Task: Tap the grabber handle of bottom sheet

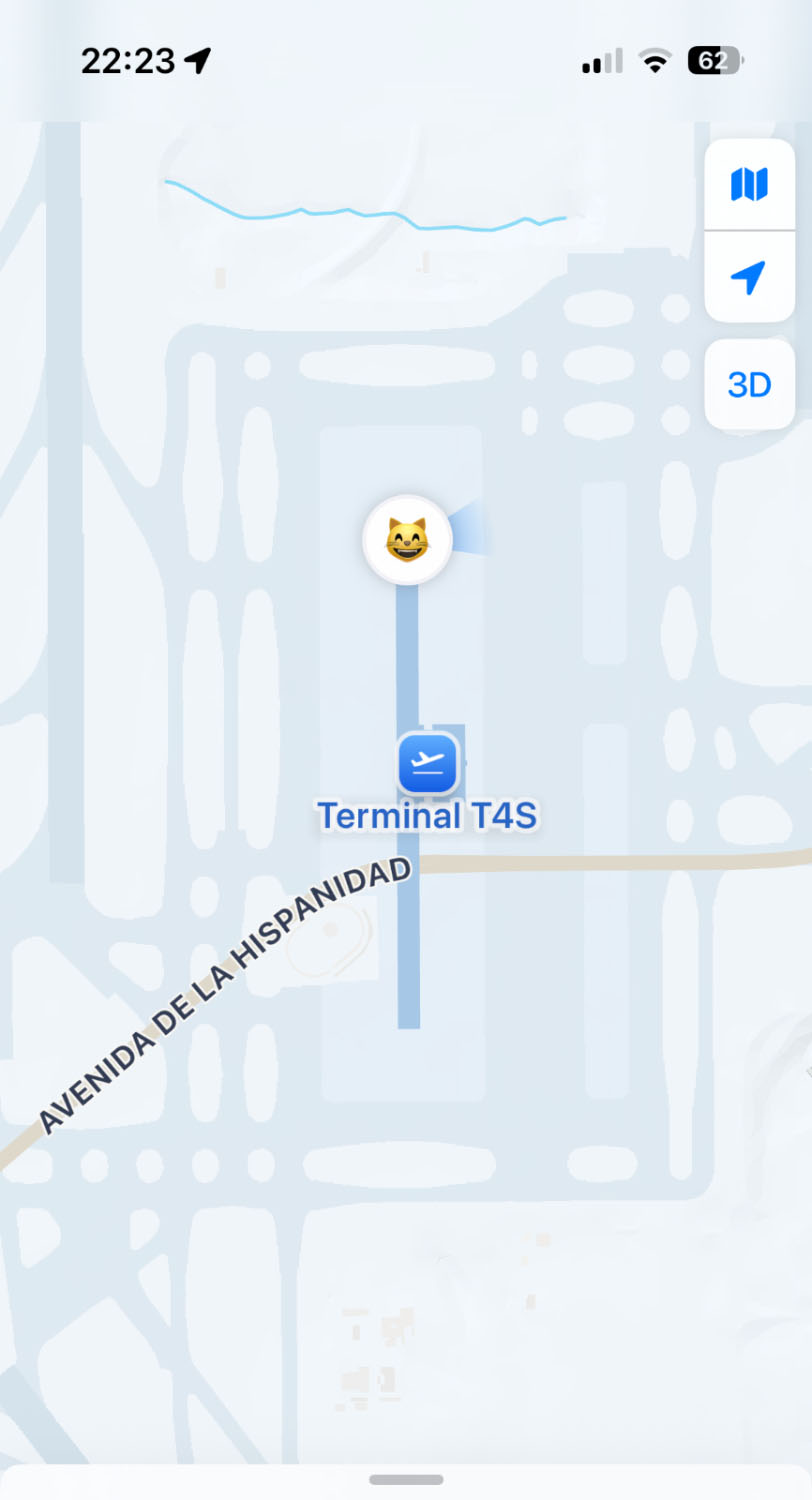Action: (406, 1480)
